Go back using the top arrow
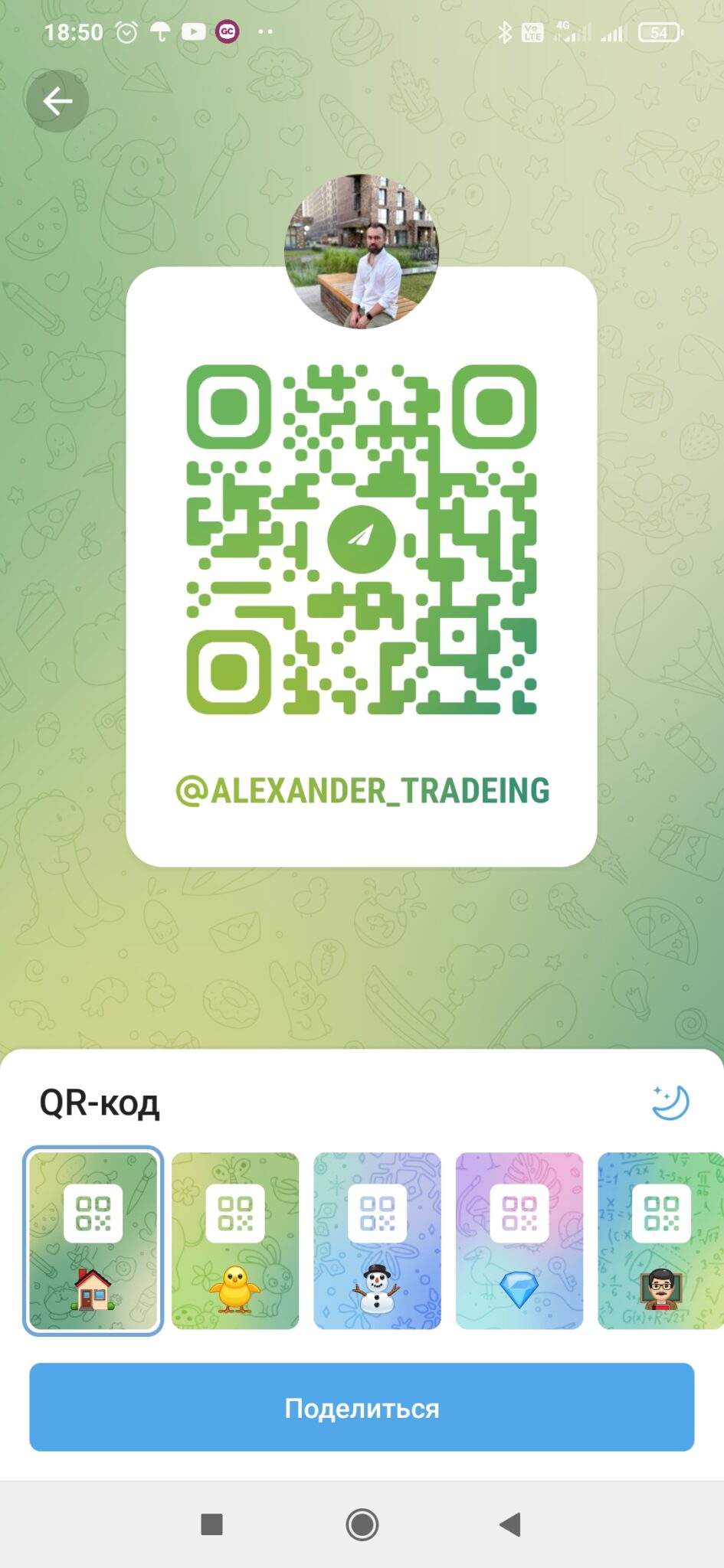724x1568 pixels. pos(57,101)
